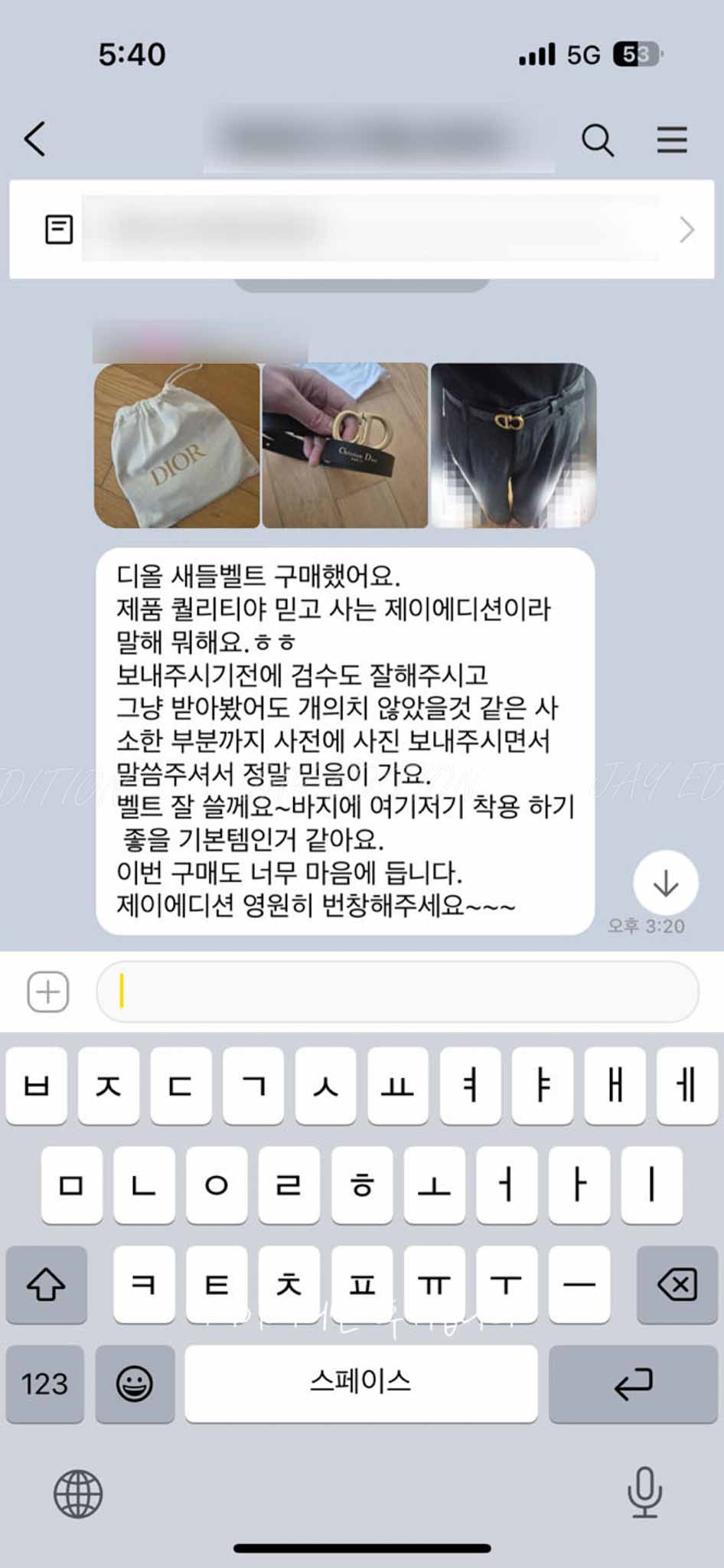View the belt worn on pants photo
Screen dimensions: 724x1568
(x=513, y=446)
